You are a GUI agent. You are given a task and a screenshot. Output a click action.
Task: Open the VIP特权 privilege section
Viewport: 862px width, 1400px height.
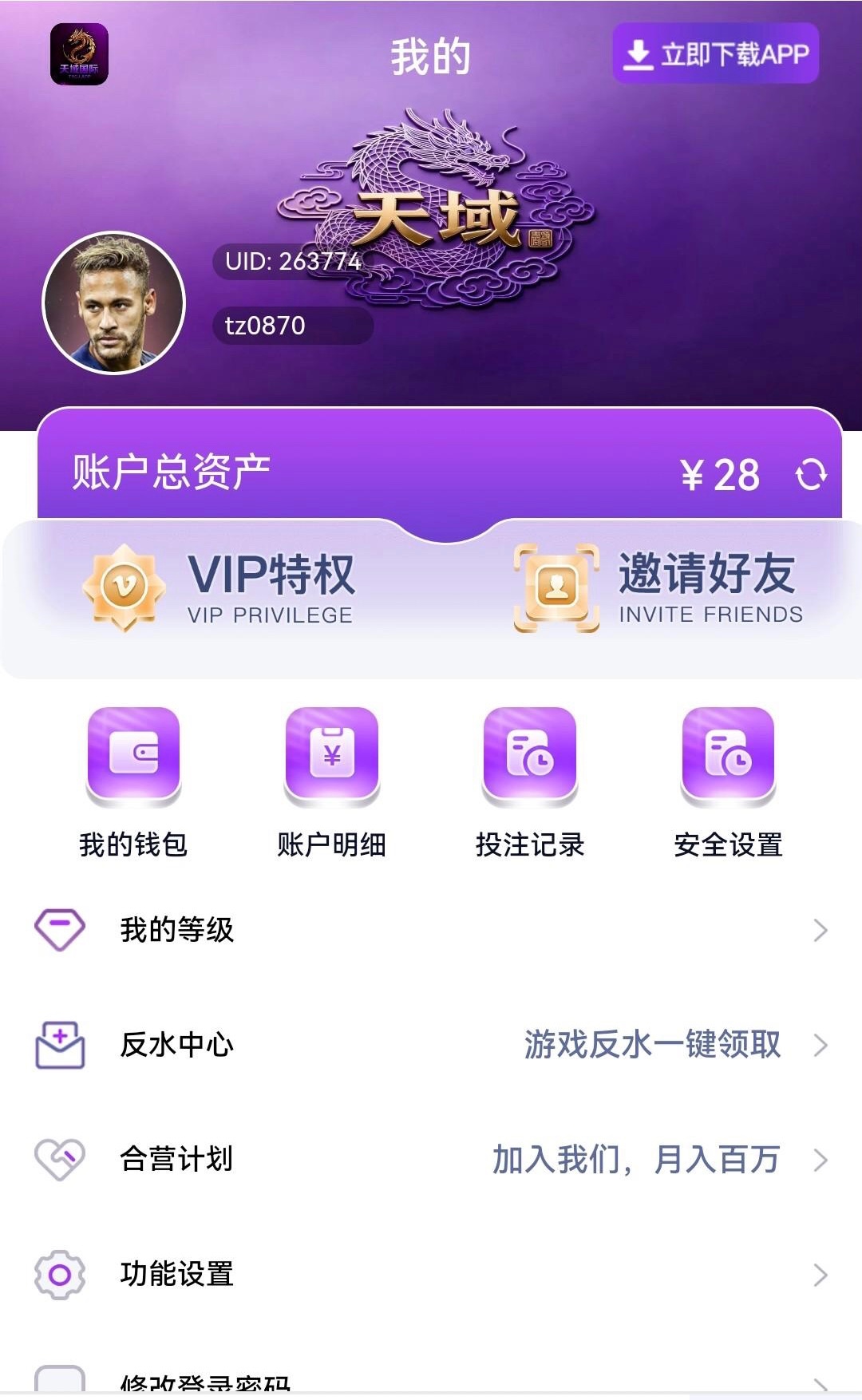[219, 588]
